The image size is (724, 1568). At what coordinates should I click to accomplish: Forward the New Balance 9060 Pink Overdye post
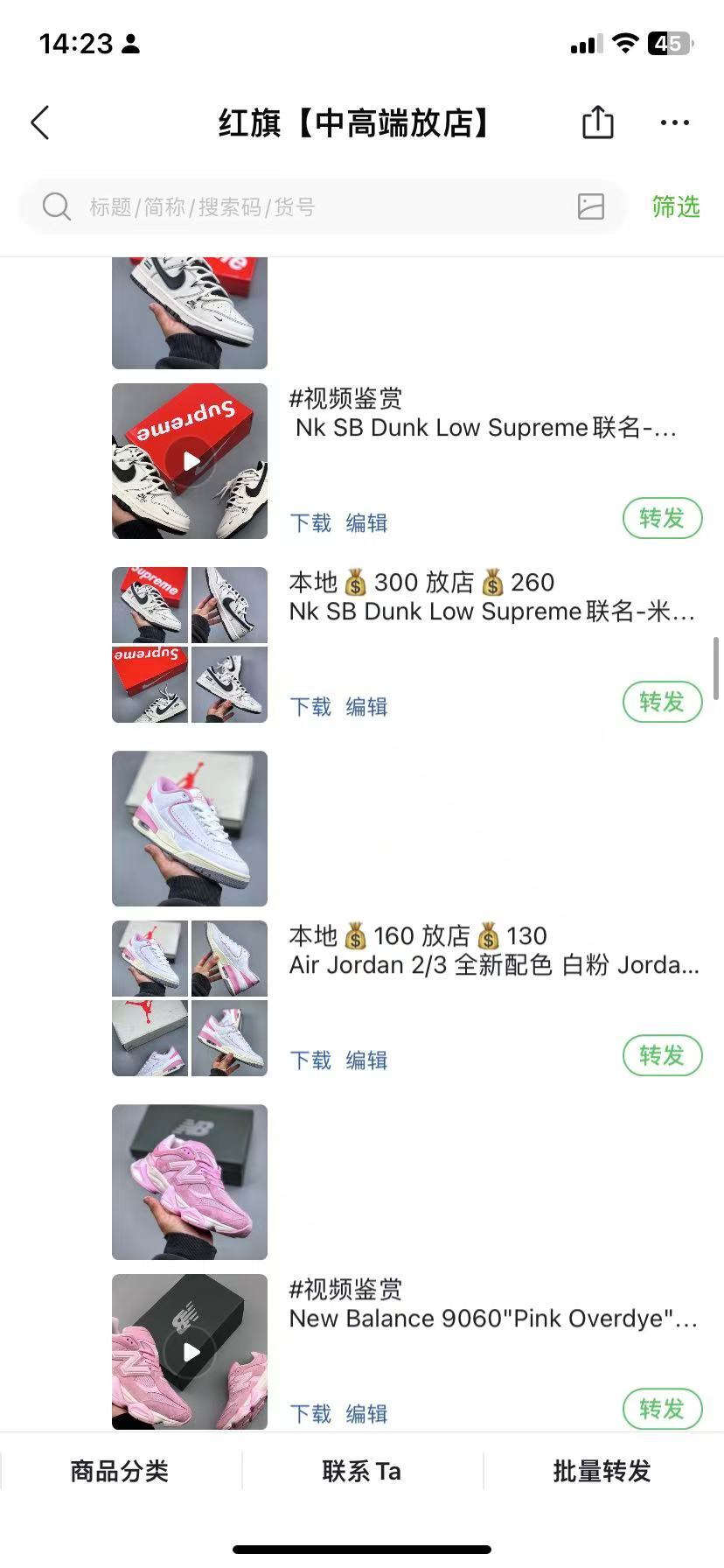pos(663,1410)
